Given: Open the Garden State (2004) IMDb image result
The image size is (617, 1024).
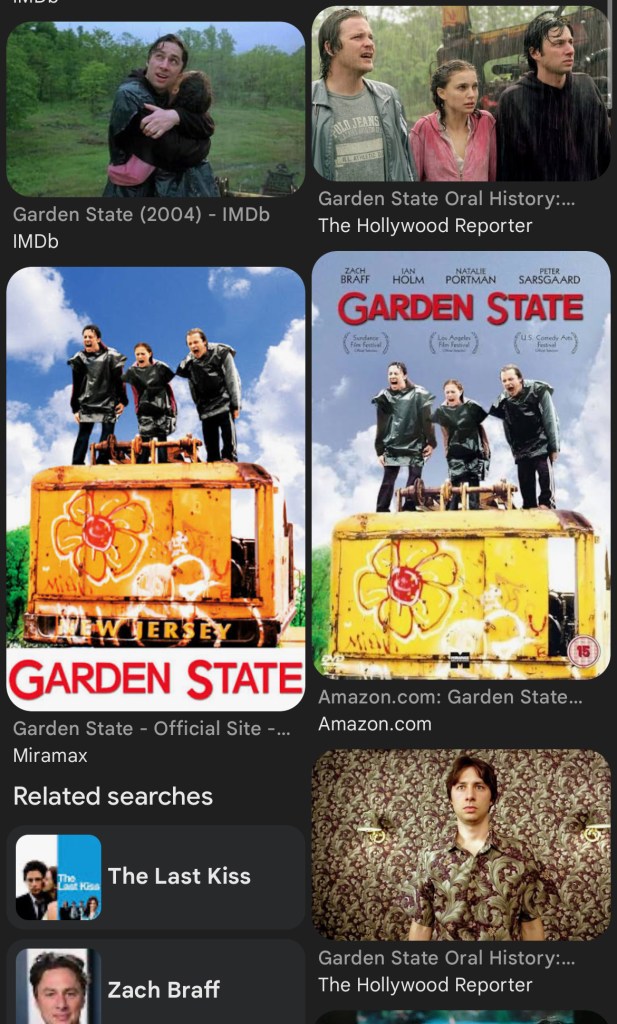Looking at the screenshot, I should tap(156, 110).
